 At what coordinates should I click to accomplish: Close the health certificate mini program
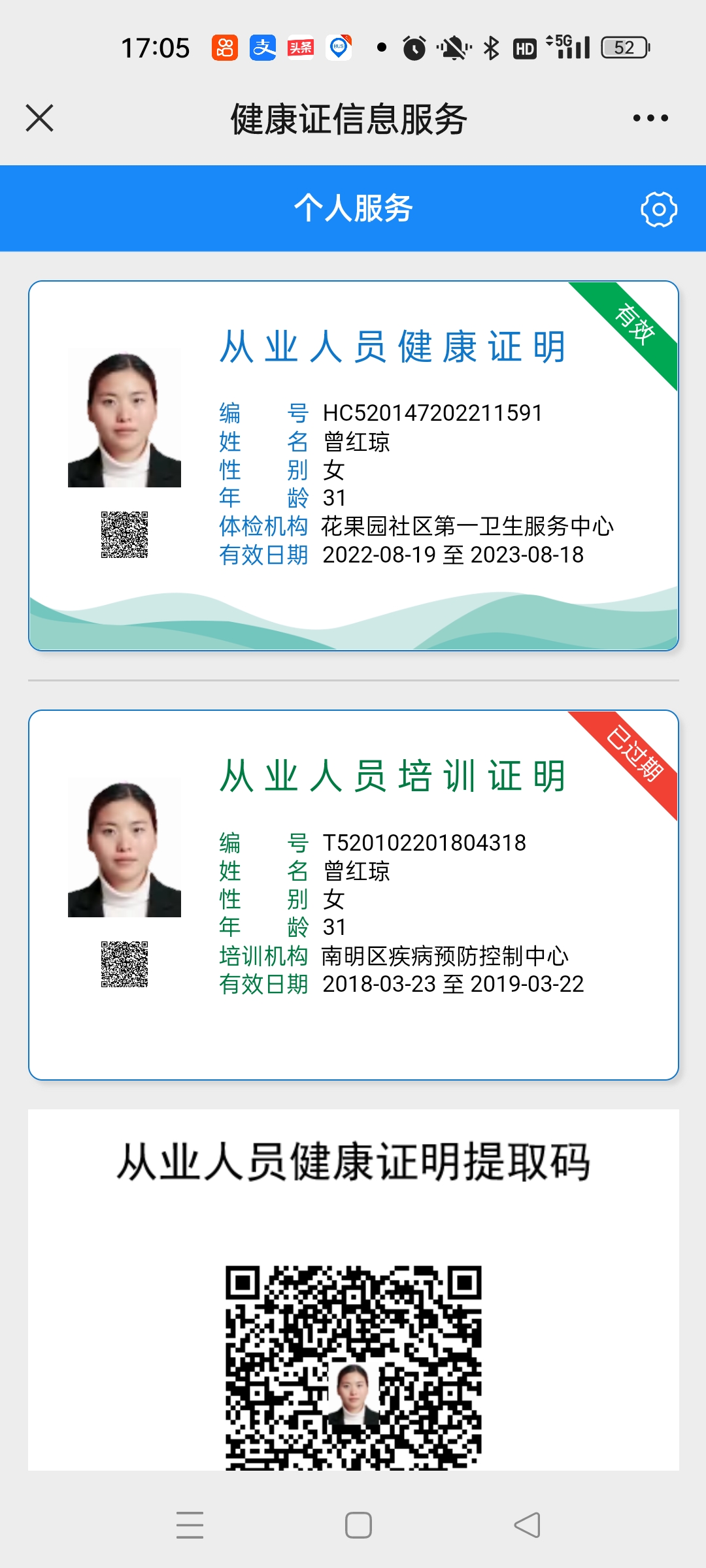click(x=40, y=118)
